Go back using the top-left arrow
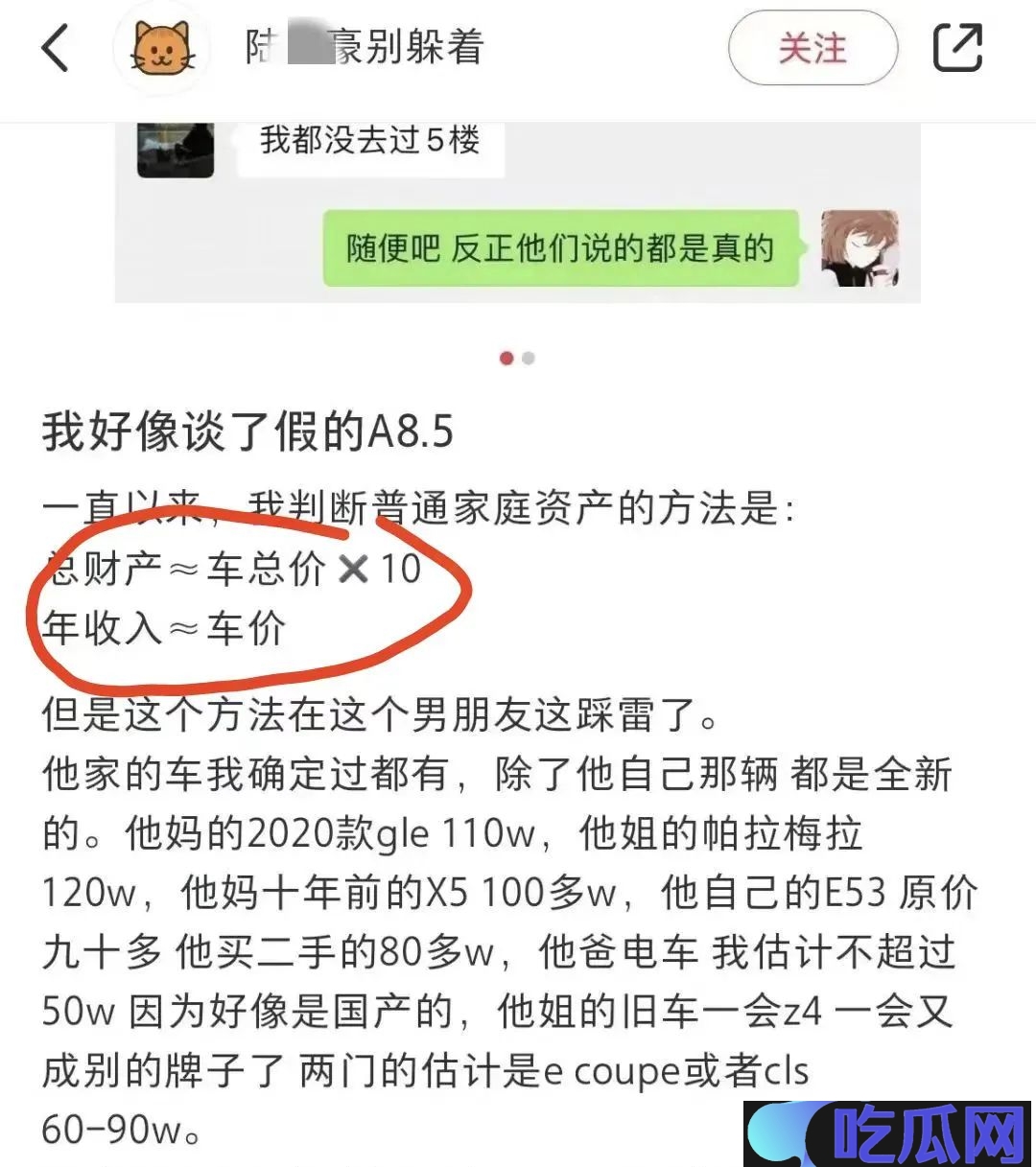Image resolution: width=1036 pixels, height=1167 pixels. pyautogui.click(x=56, y=48)
